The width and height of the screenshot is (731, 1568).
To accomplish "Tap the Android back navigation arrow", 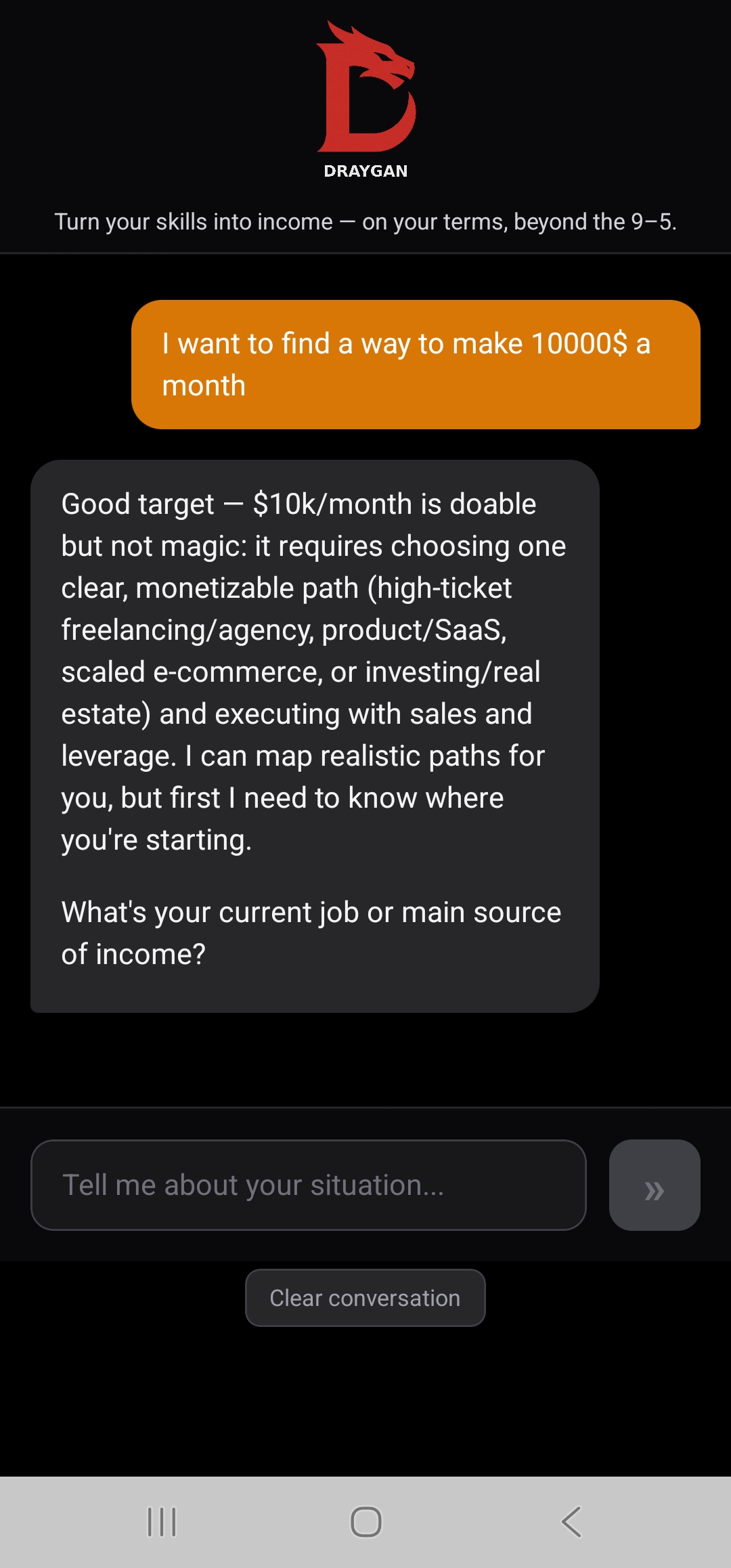I will click(x=571, y=1521).
